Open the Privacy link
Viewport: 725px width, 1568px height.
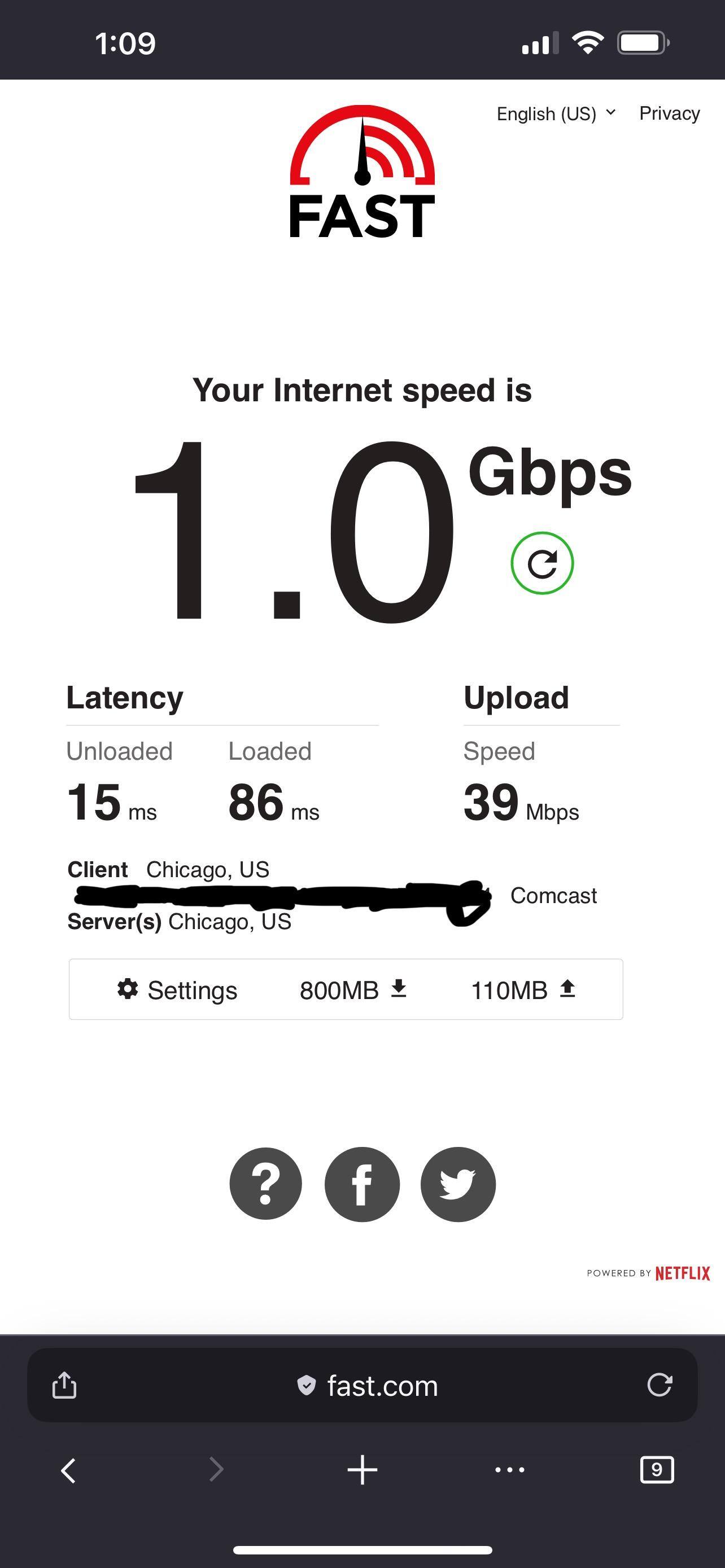pos(669,113)
